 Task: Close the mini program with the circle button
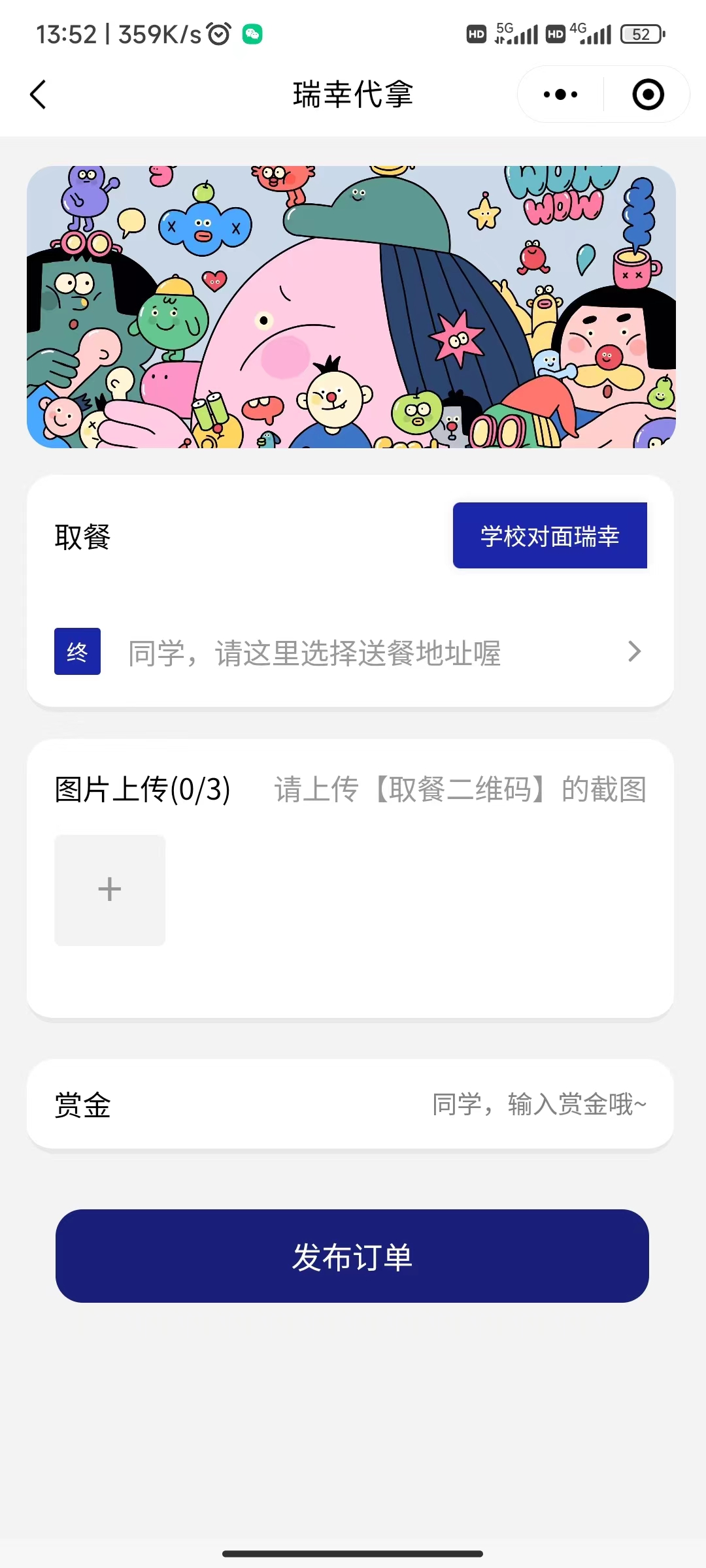pos(648,95)
